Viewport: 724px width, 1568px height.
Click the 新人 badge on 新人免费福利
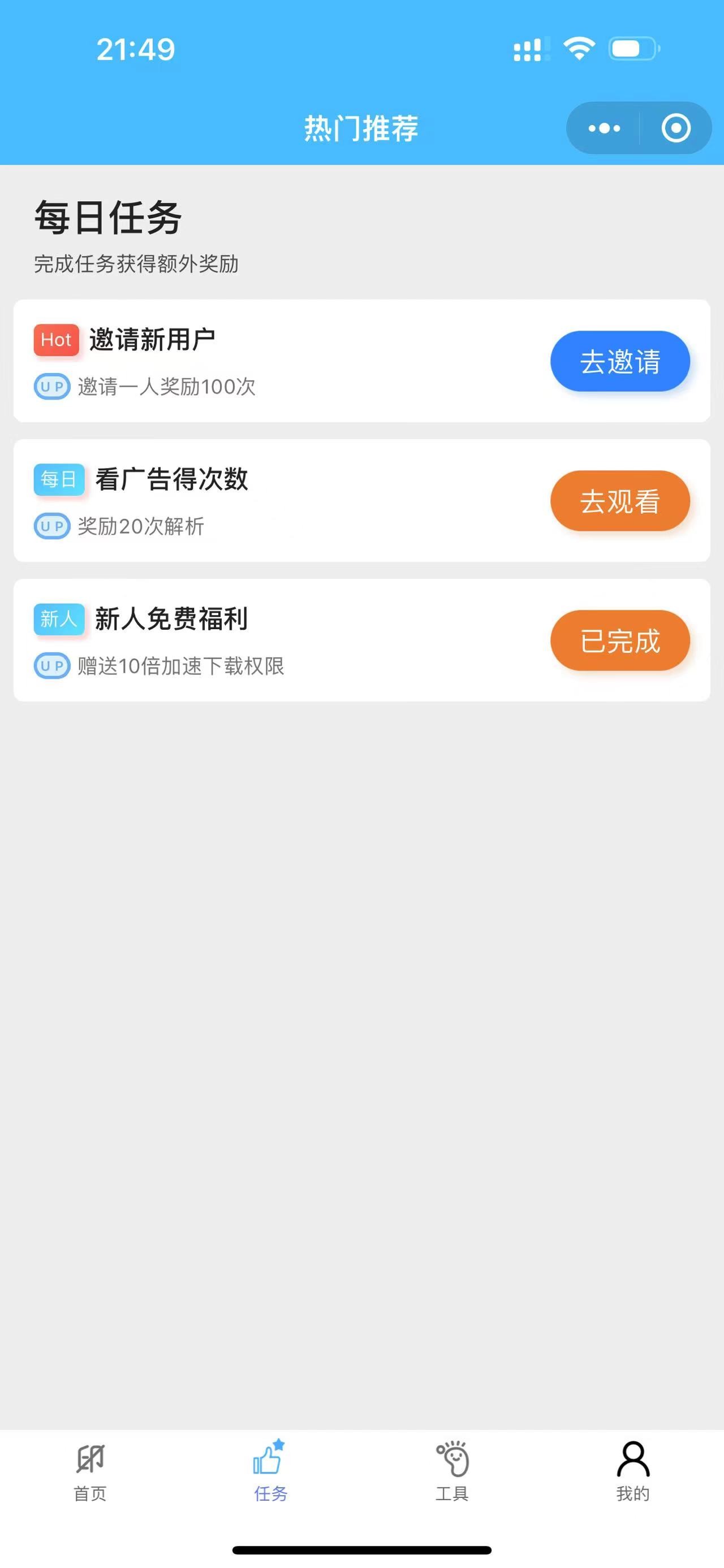[x=58, y=620]
